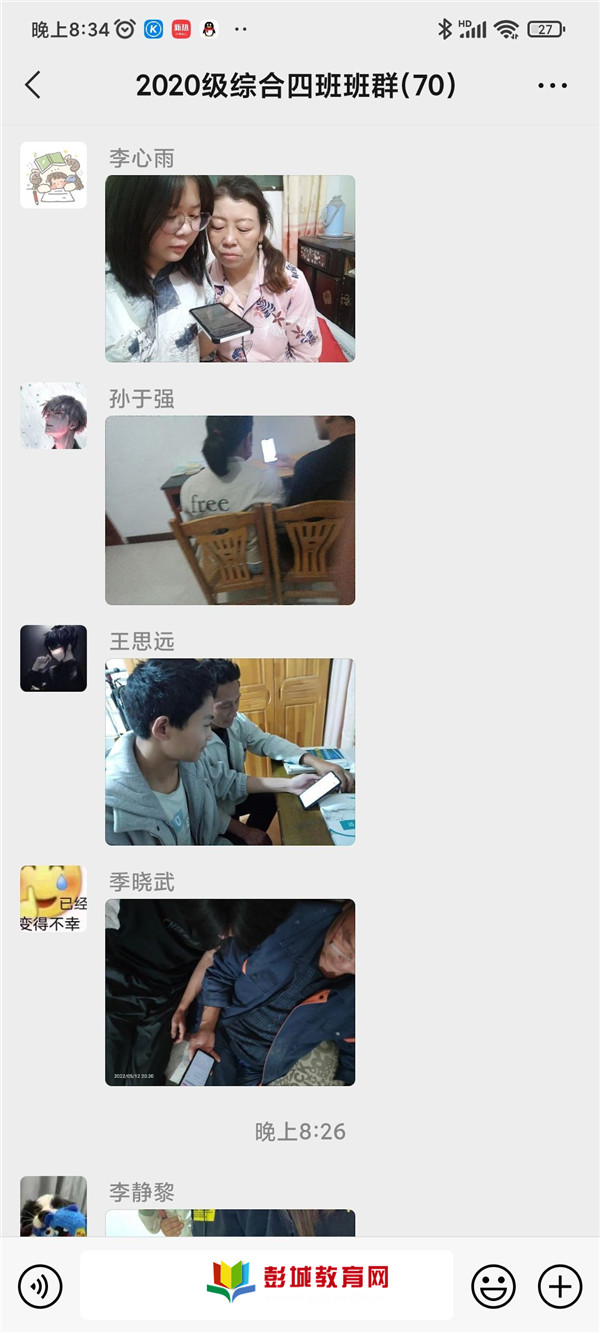This screenshot has width=600, height=1333.
Task: Open the photo sent by 王思远
Action: pyautogui.click(x=230, y=752)
